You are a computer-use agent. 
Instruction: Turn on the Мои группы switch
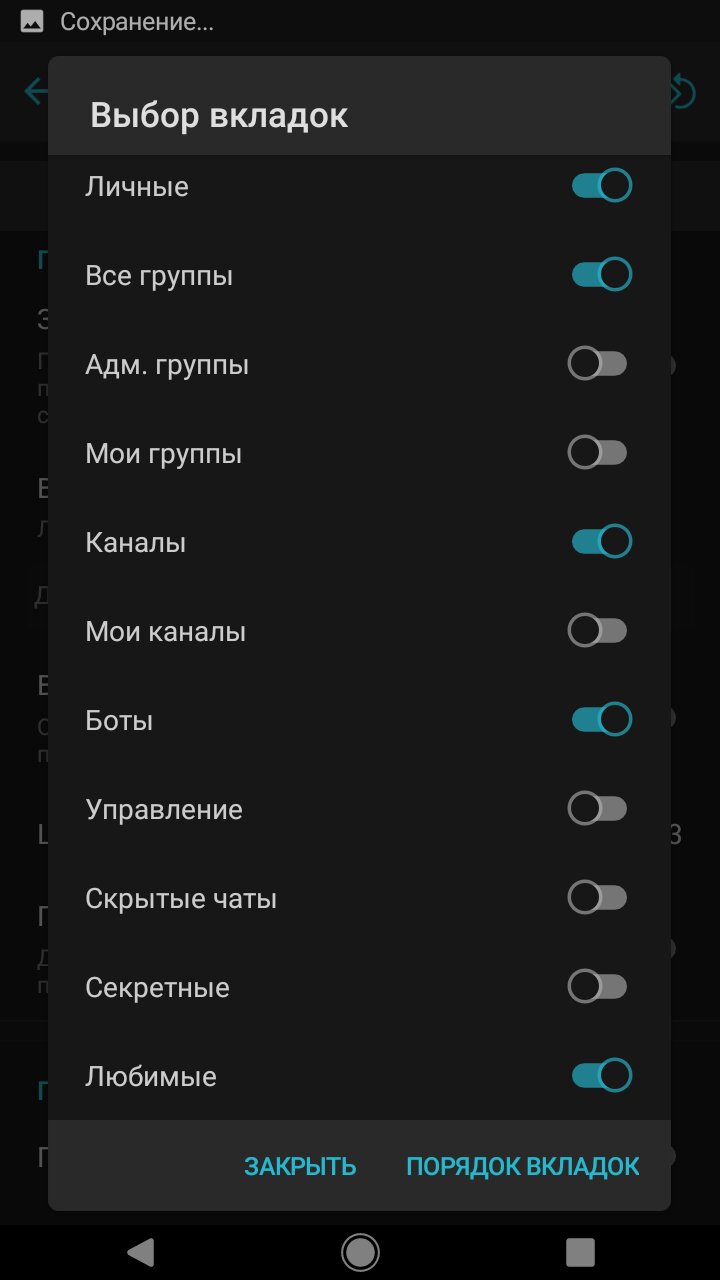598,453
